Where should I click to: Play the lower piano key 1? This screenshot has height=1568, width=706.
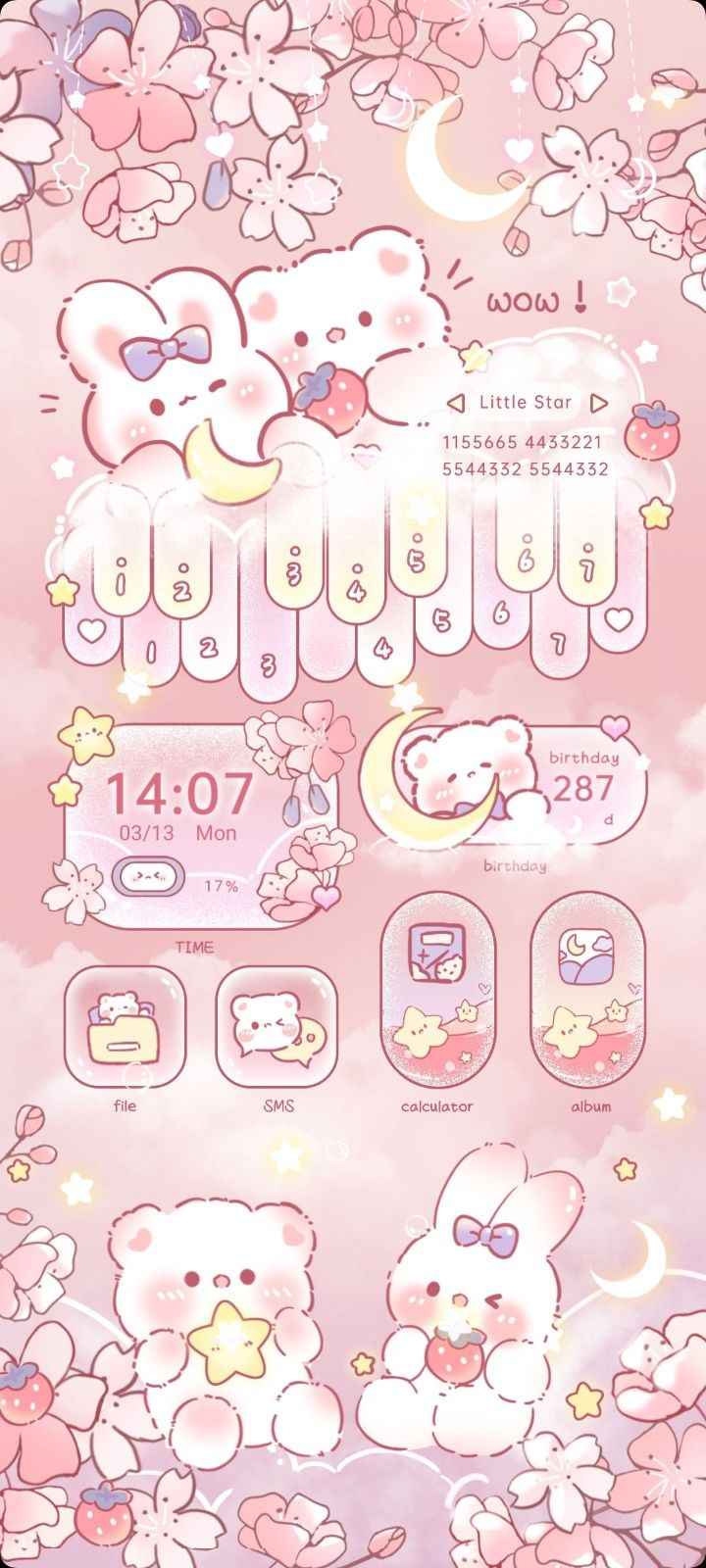tap(152, 652)
